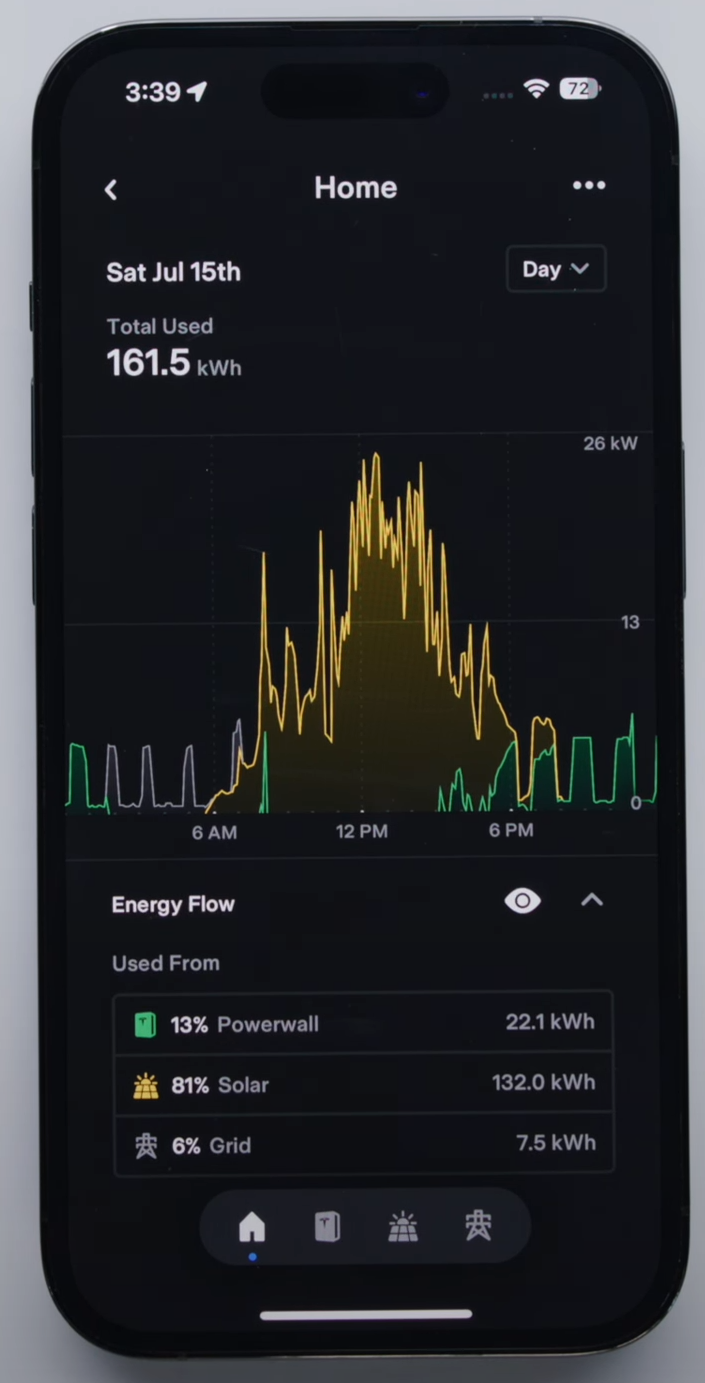Switch to the Powerwall tab in bottom bar

tap(328, 1226)
